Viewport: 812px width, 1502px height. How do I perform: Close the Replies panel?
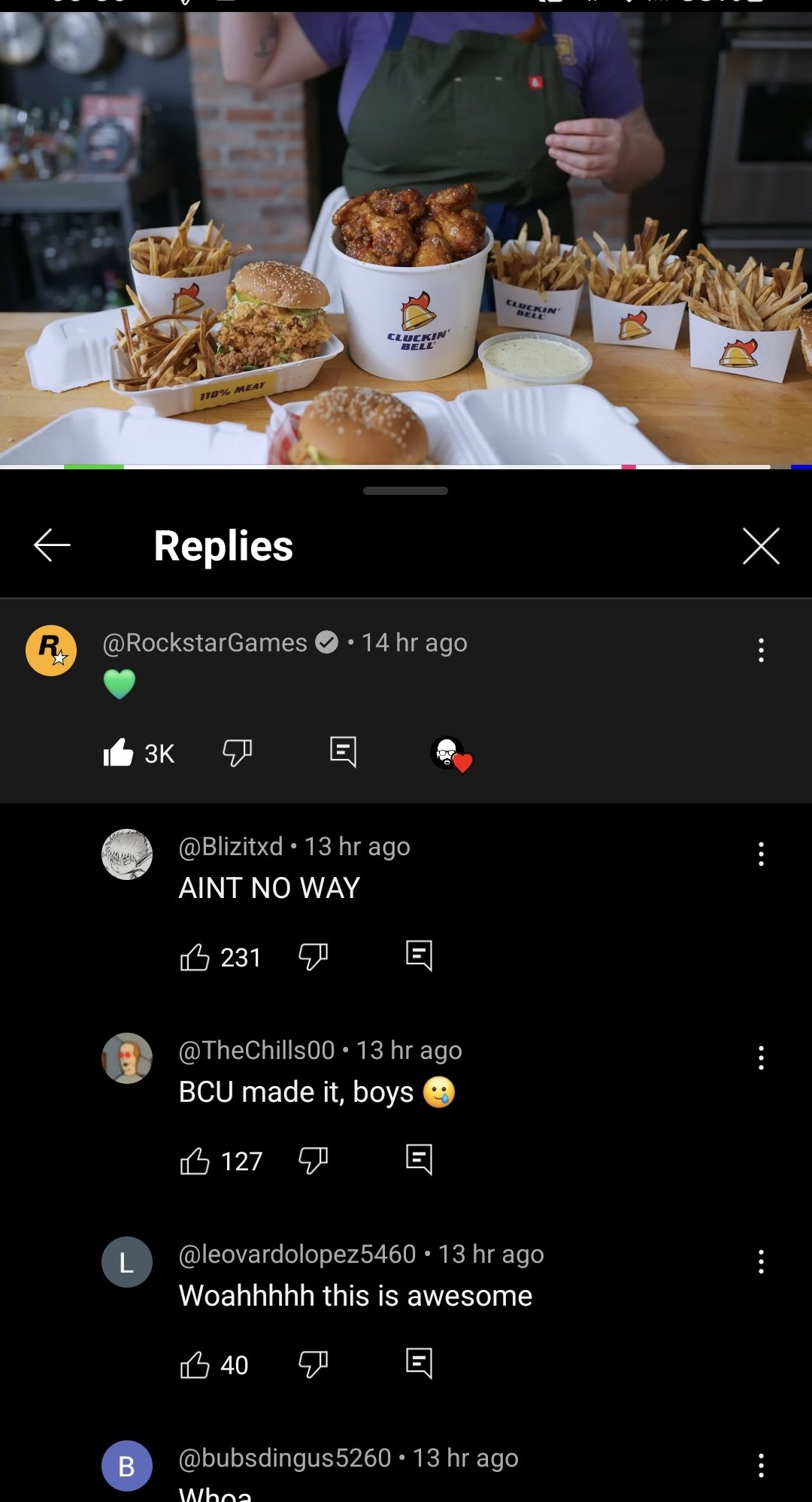point(761,545)
